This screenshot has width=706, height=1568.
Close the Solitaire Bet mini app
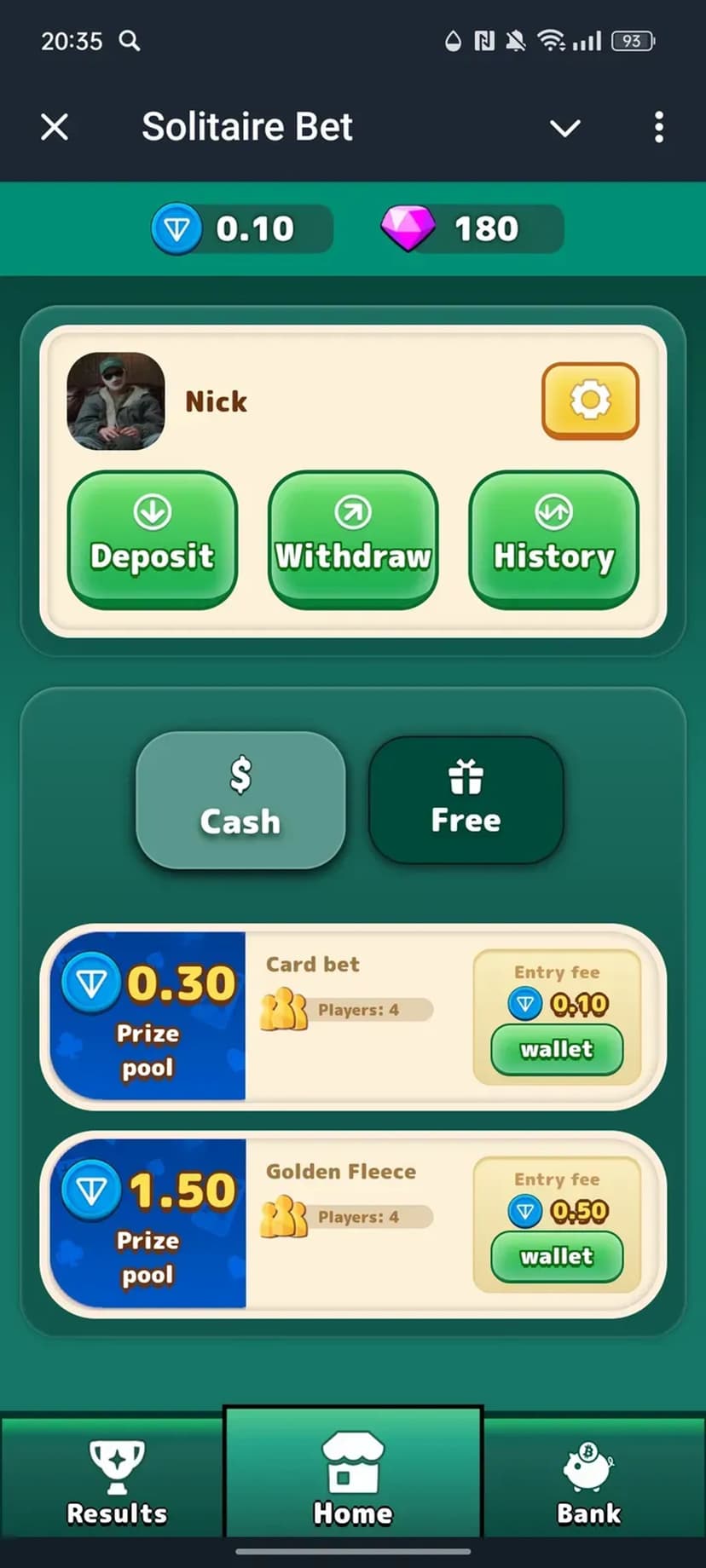click(x=55, y=128)
